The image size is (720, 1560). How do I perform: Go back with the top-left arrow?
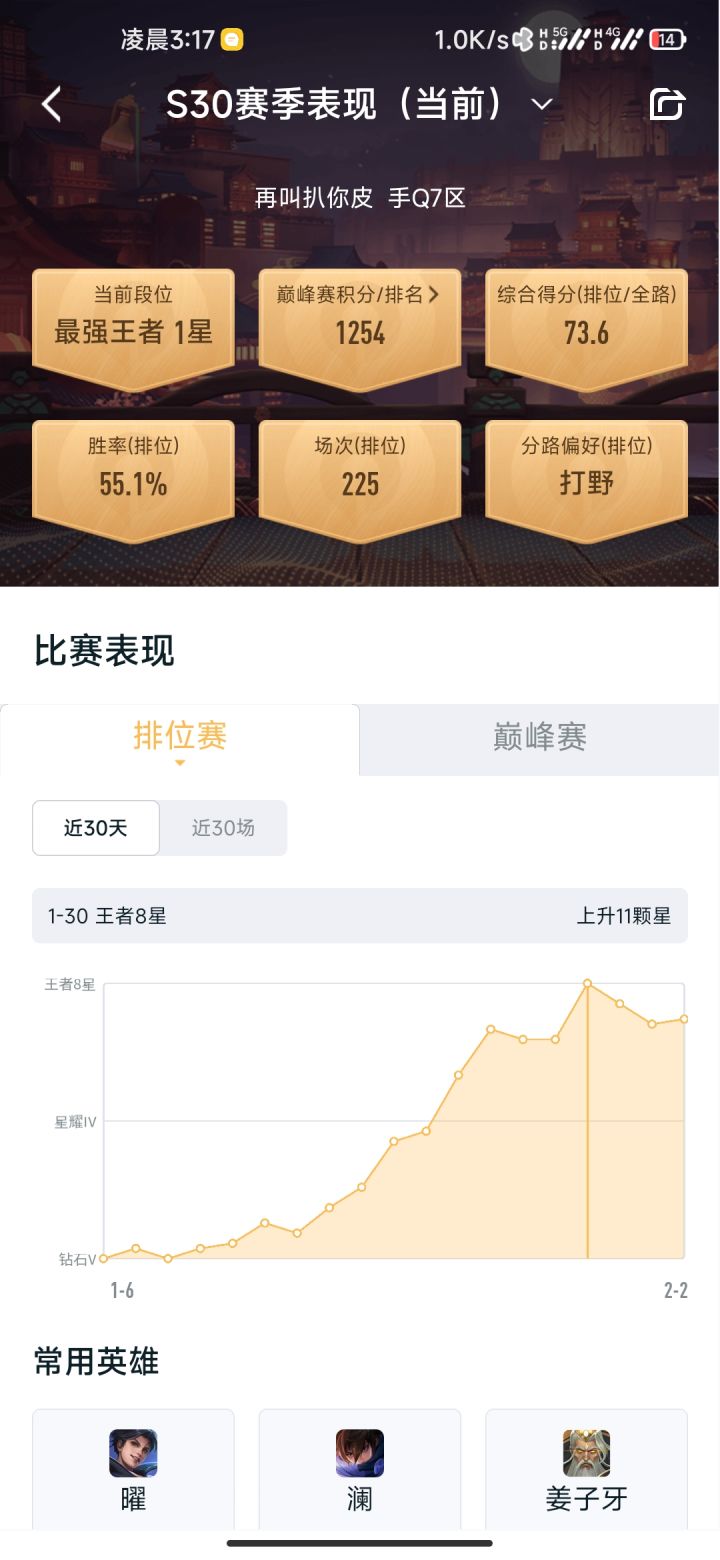(51, 104)
